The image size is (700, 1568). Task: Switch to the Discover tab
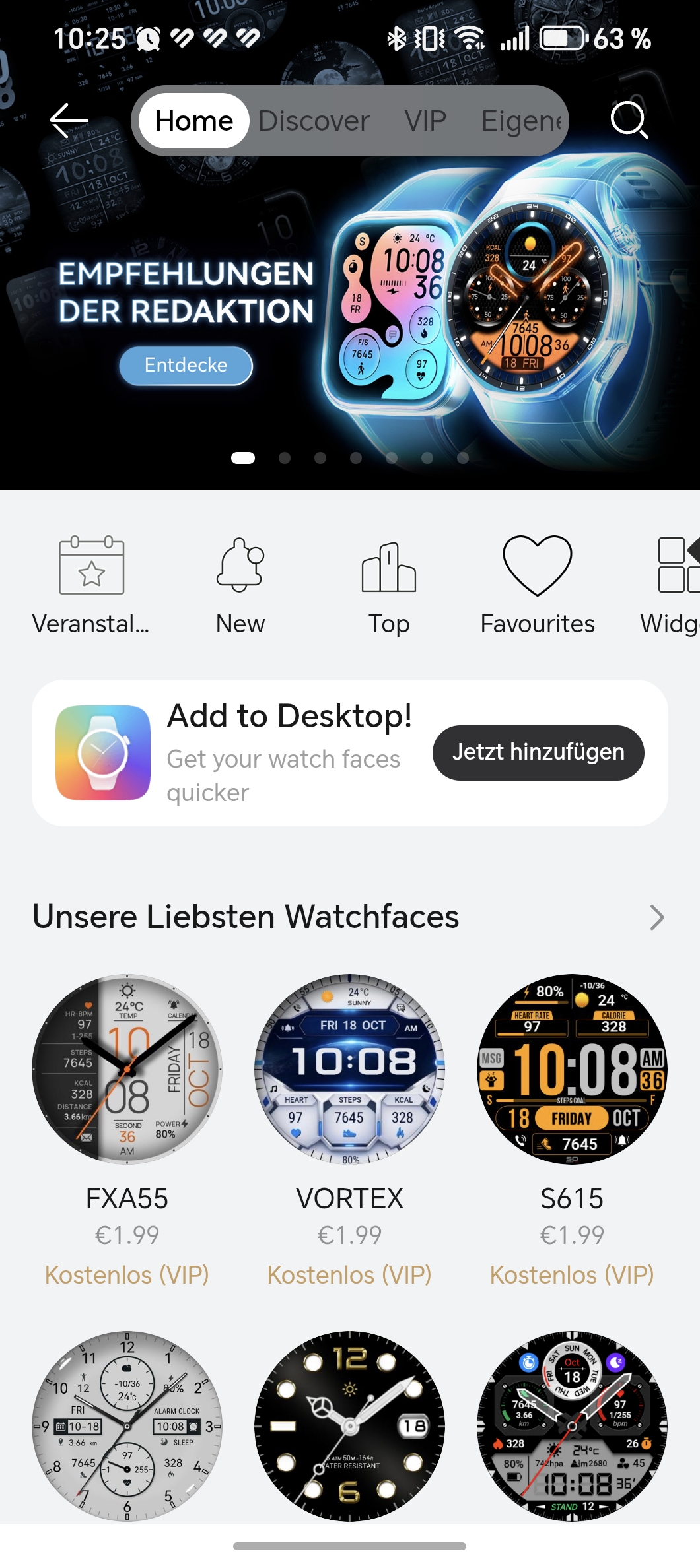(314, 121)
